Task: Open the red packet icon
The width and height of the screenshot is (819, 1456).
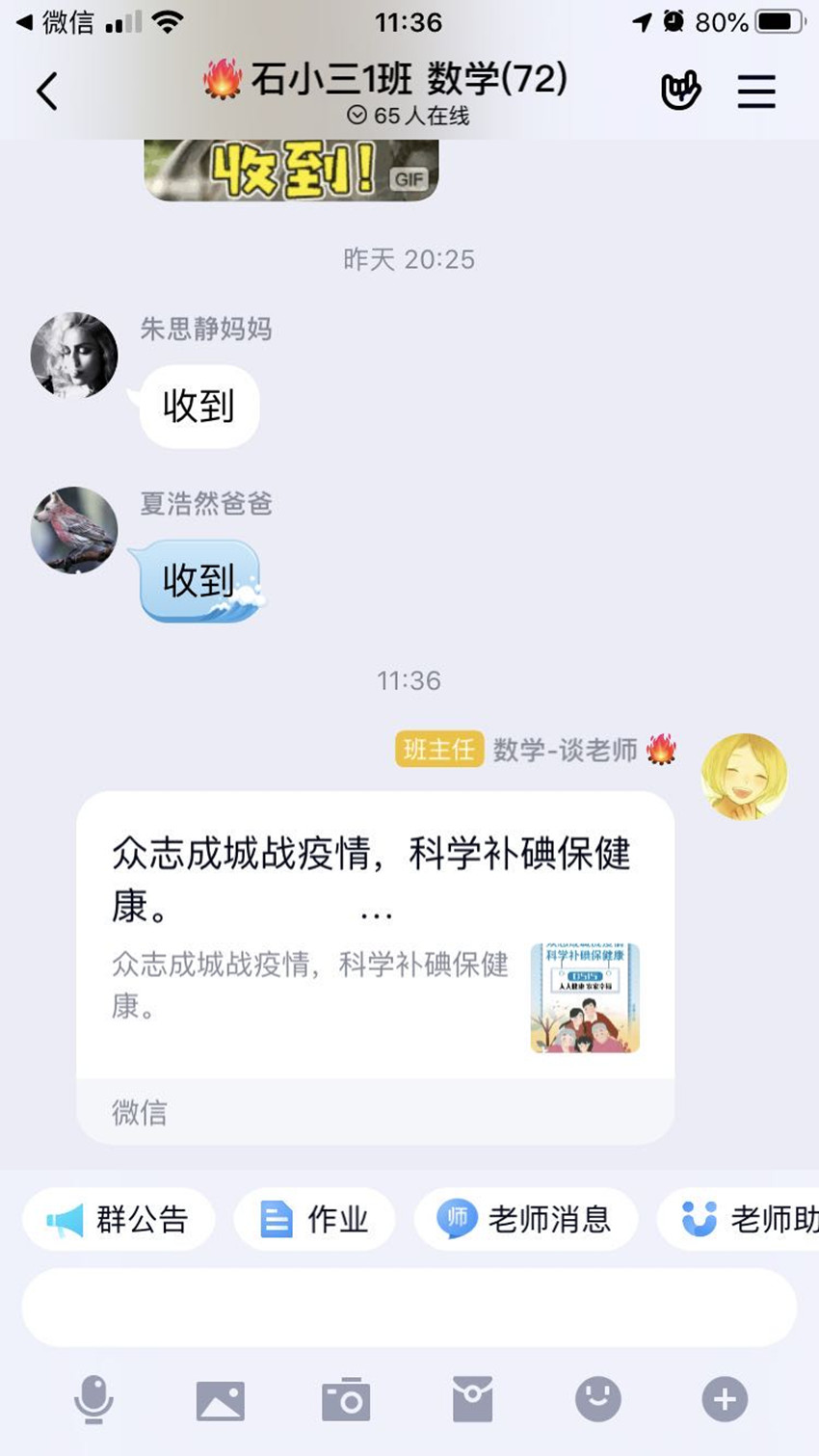Action: 472,1399
